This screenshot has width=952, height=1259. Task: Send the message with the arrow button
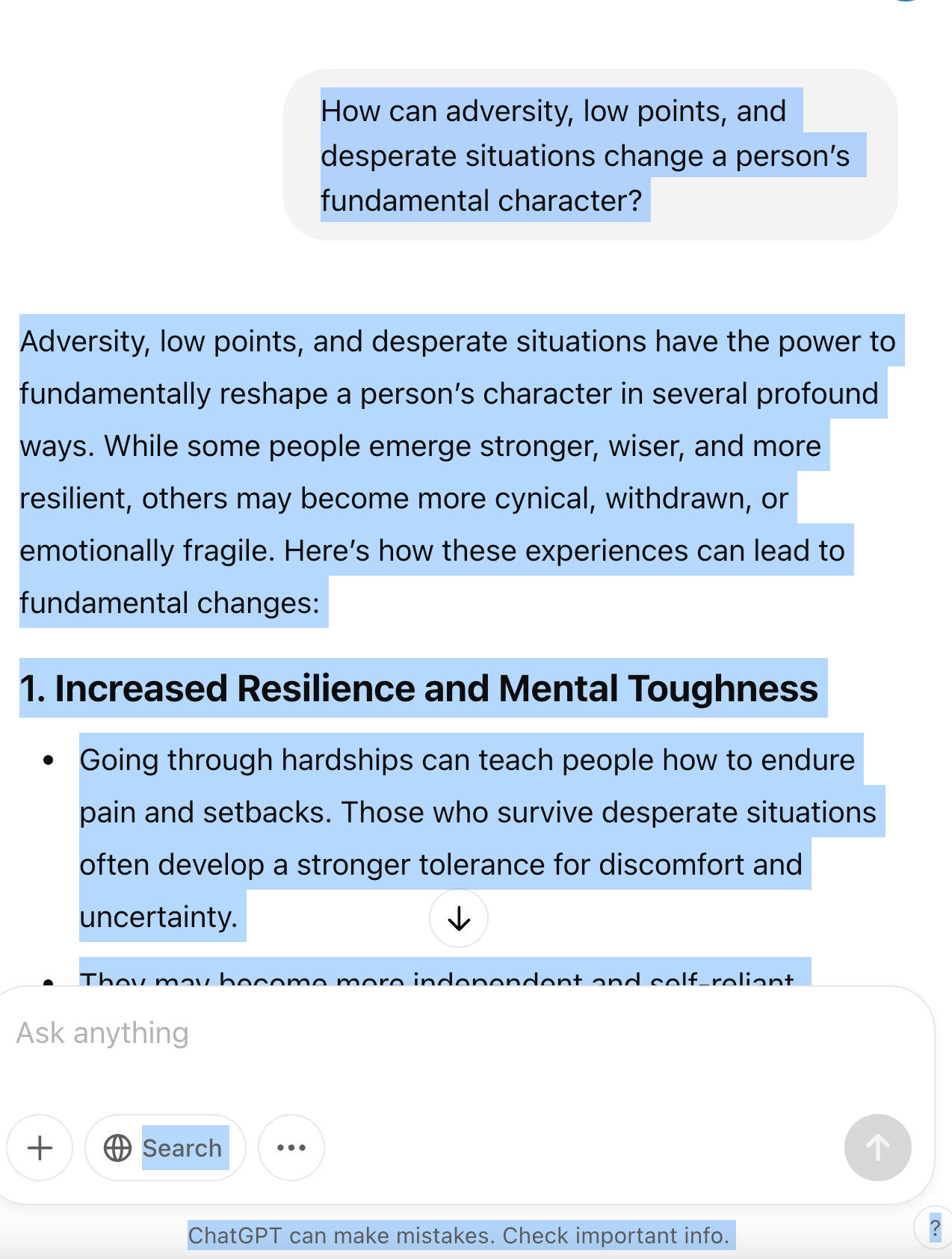click(877, 1148)
